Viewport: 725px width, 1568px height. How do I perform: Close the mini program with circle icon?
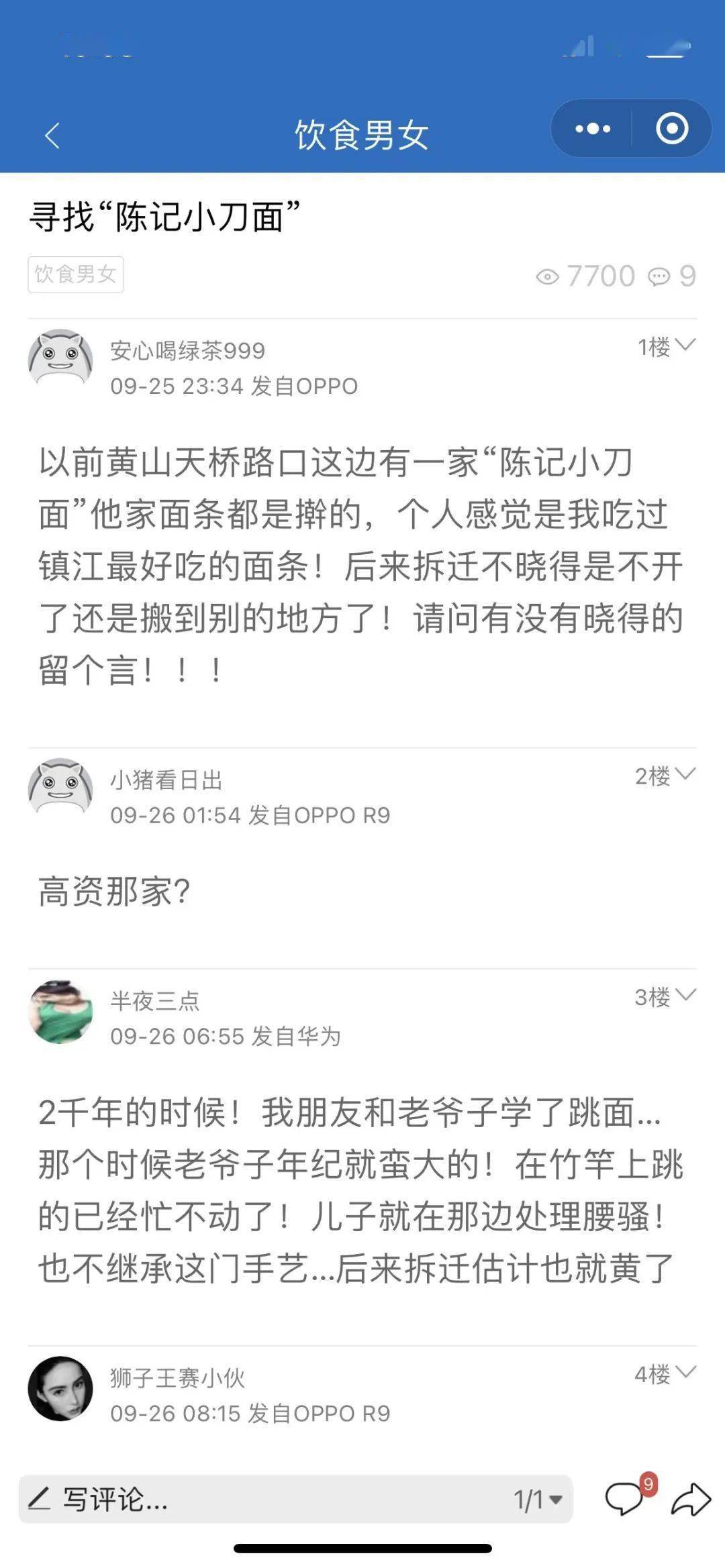click(671, 129)
